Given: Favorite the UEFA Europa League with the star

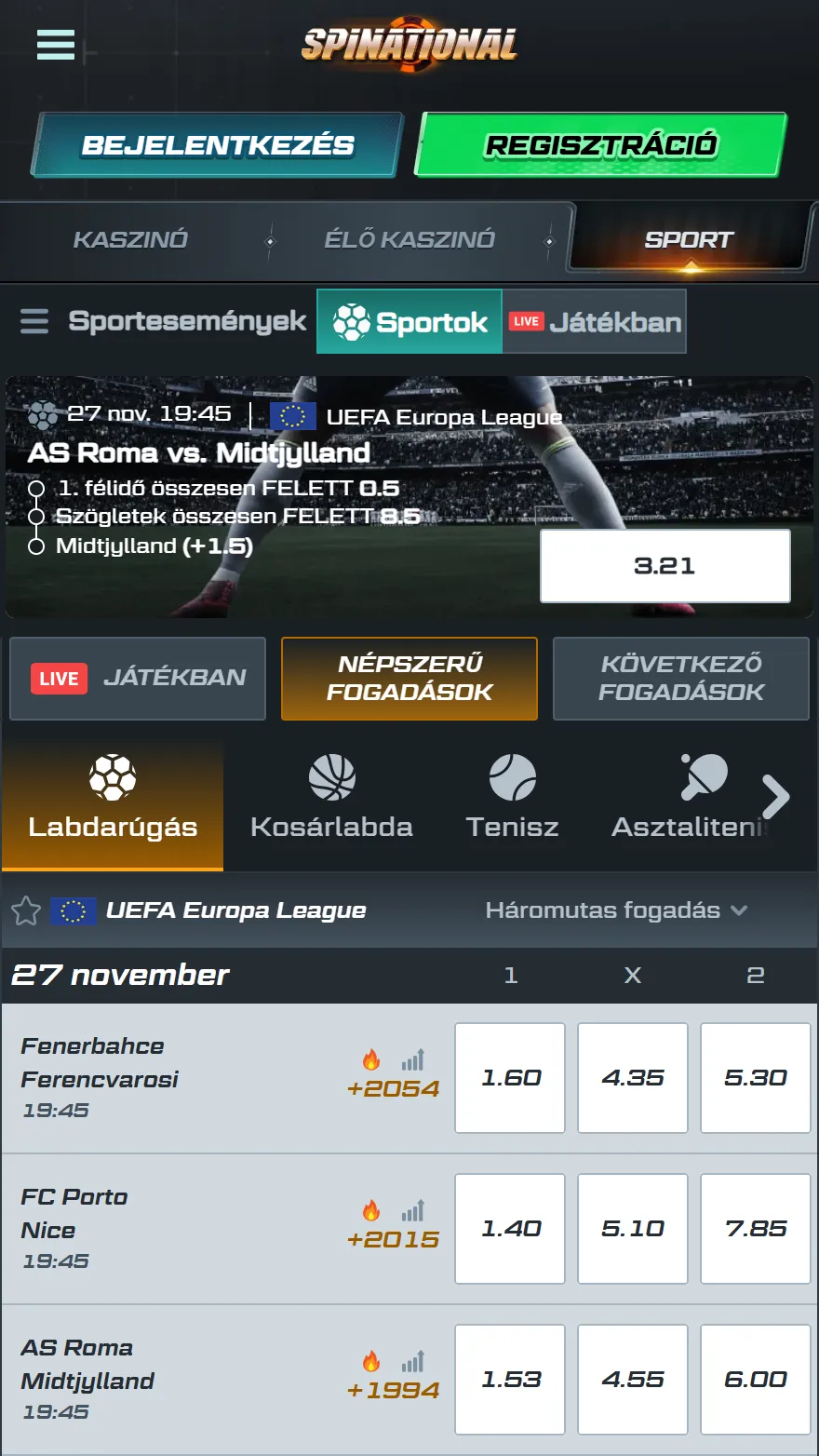Looking at the screenshot, I should pos(25,910).
